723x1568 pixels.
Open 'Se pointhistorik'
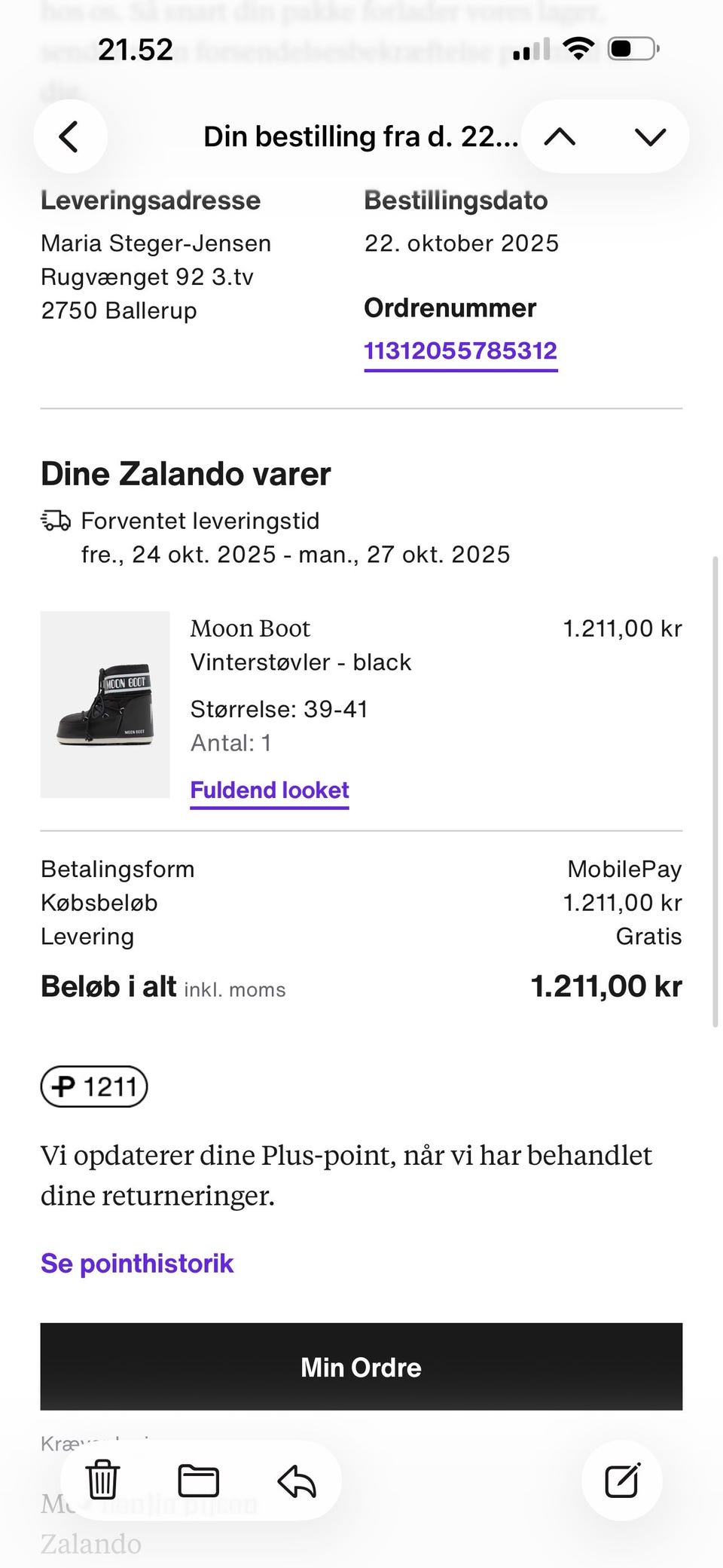(136, 1263)
